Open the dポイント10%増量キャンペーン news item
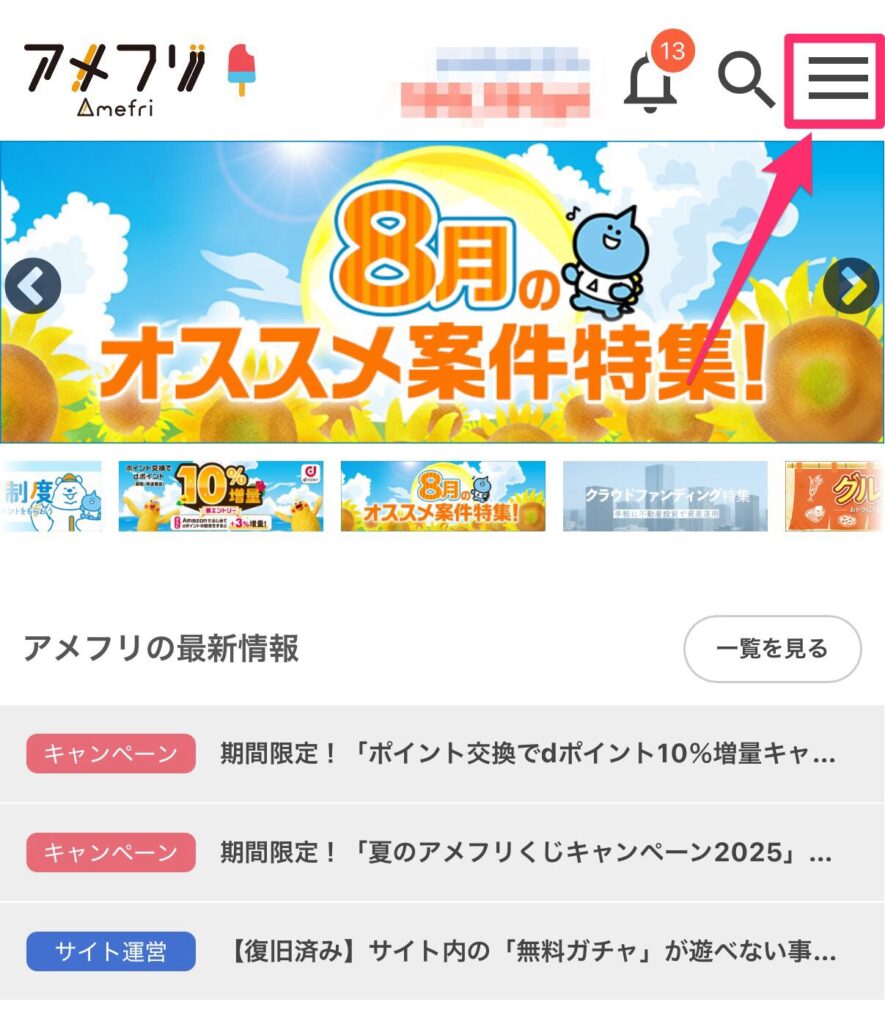The height and width of the screenshot is (1024, 885). point(442,754)
